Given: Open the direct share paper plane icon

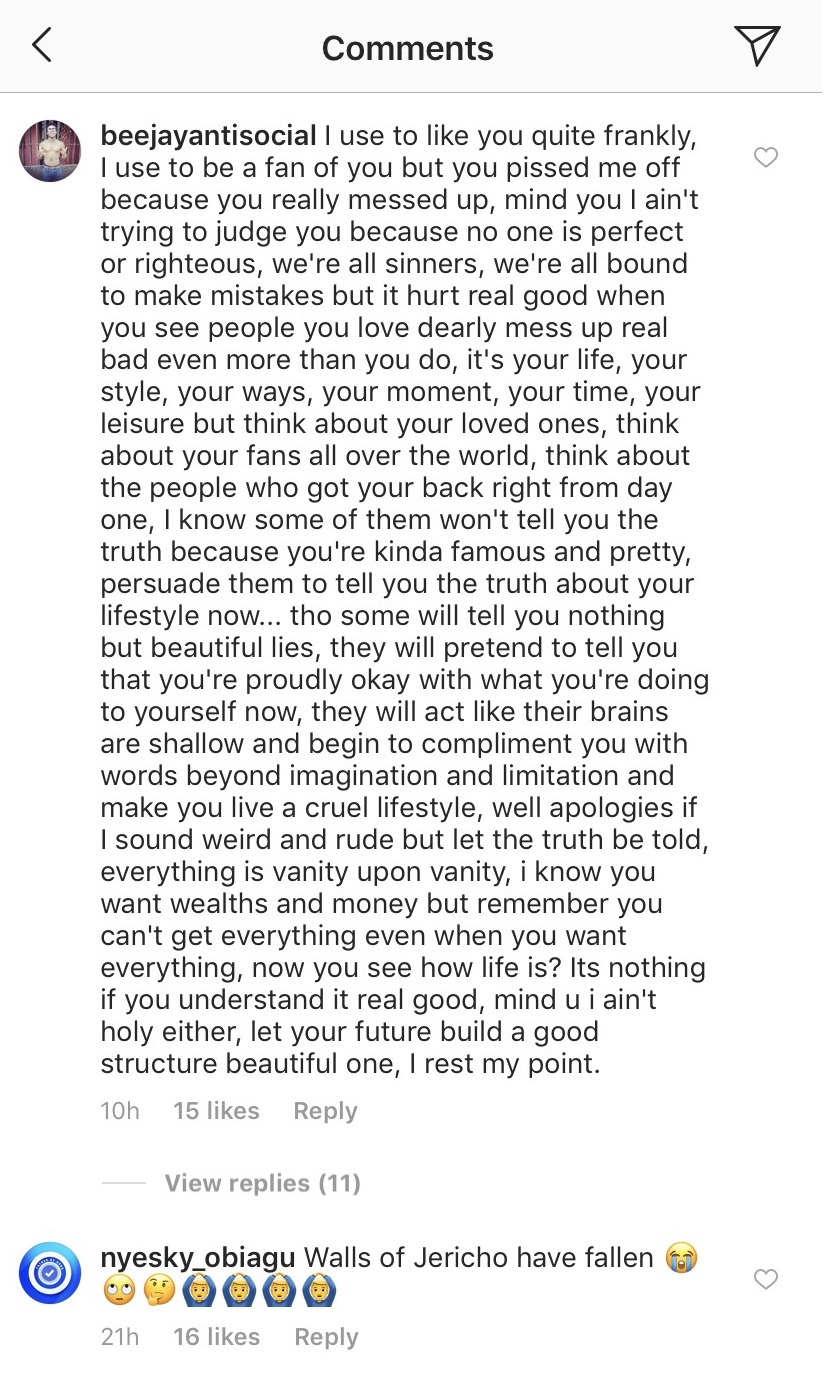Looking at the screenshot, I should [x=757, y=46].
